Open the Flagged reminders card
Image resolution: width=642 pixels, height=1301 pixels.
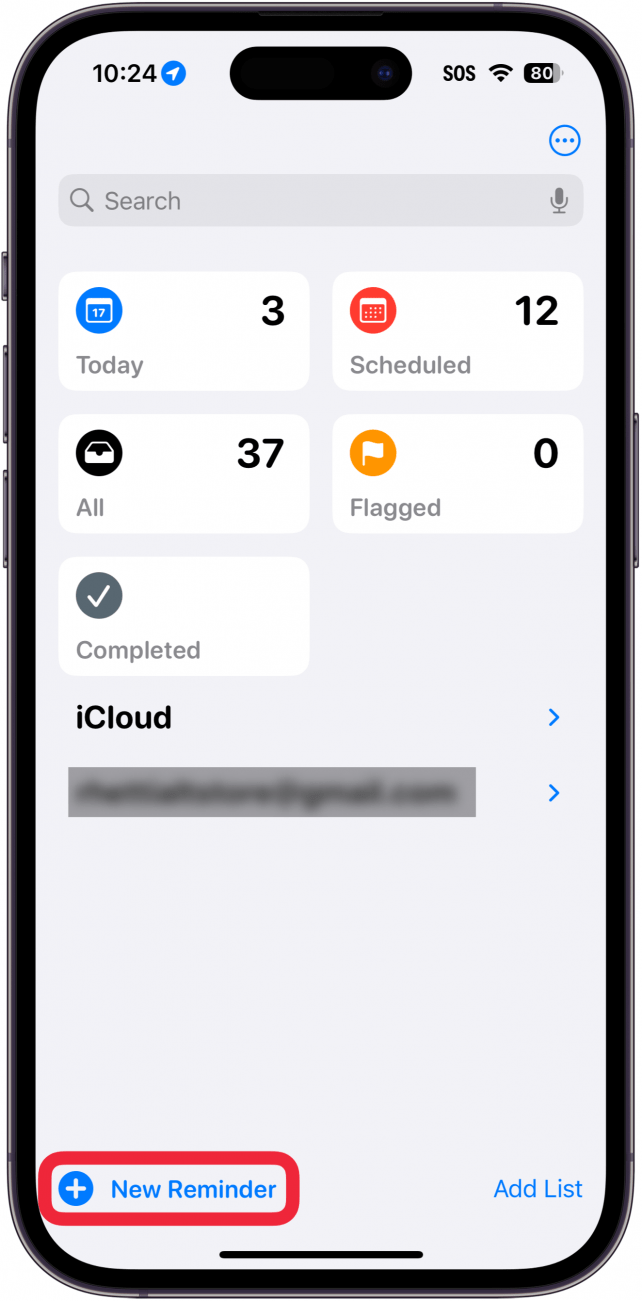(457, 474)
